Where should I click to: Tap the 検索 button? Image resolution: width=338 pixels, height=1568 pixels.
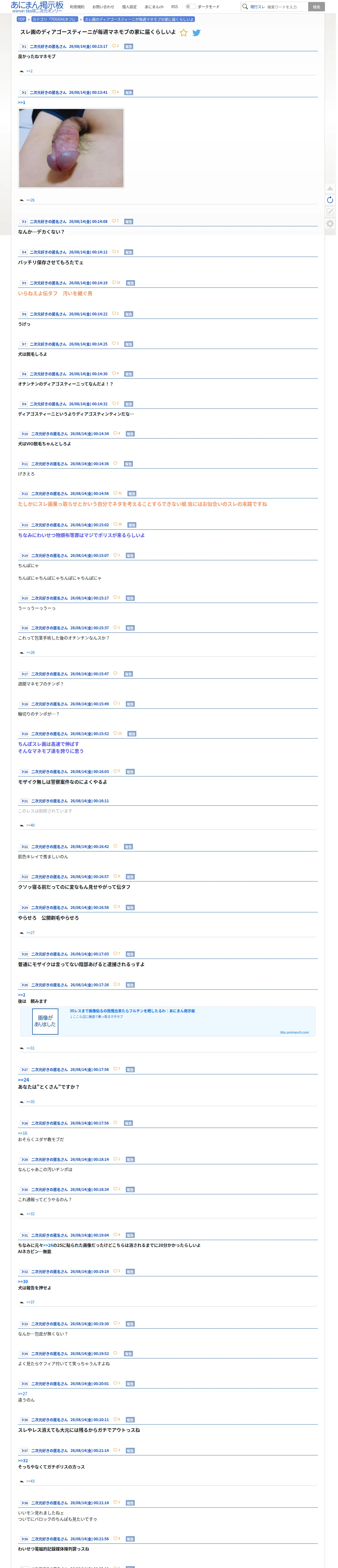coord(317,7)
